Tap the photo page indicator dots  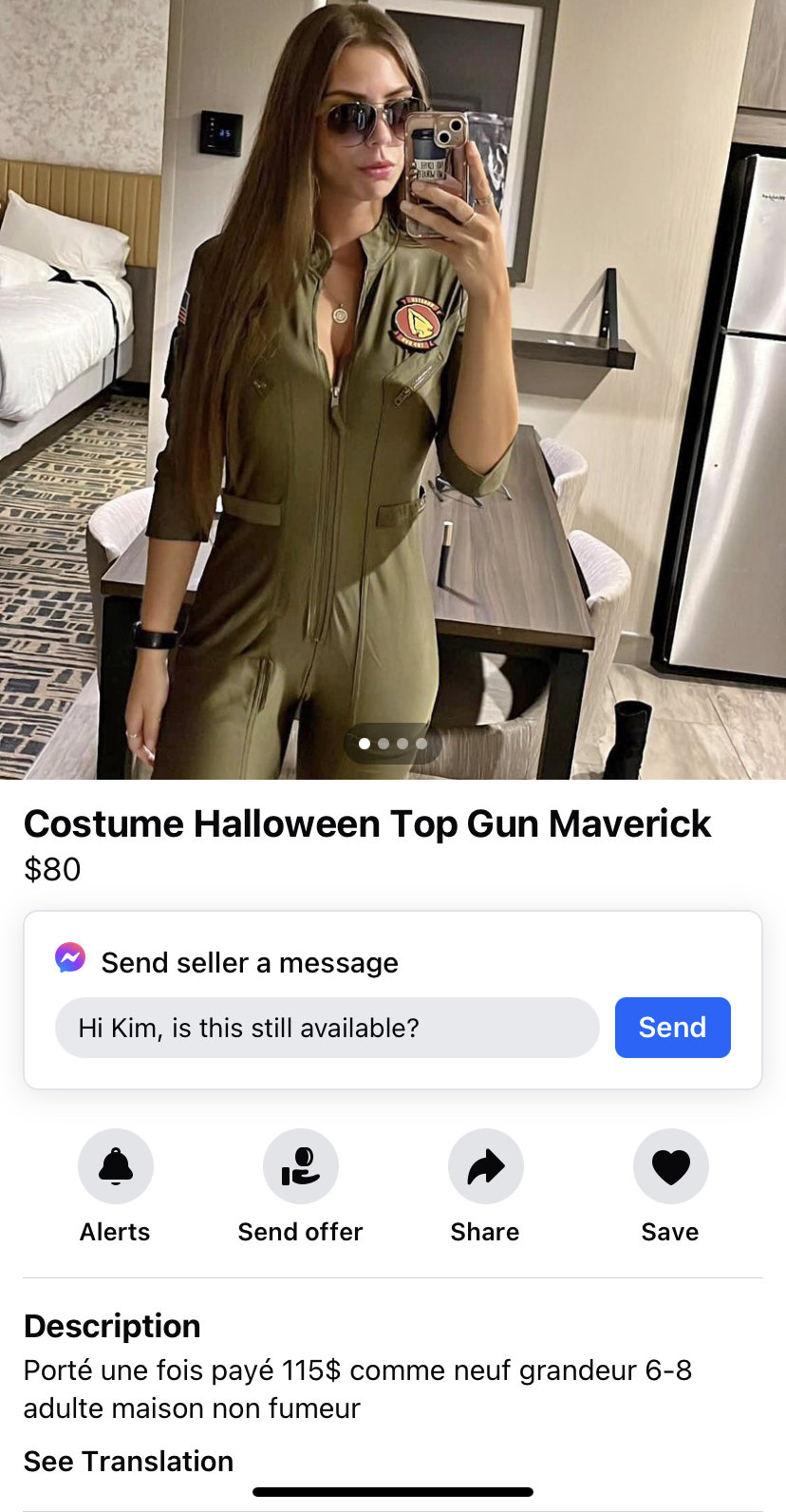pos(393,744)
